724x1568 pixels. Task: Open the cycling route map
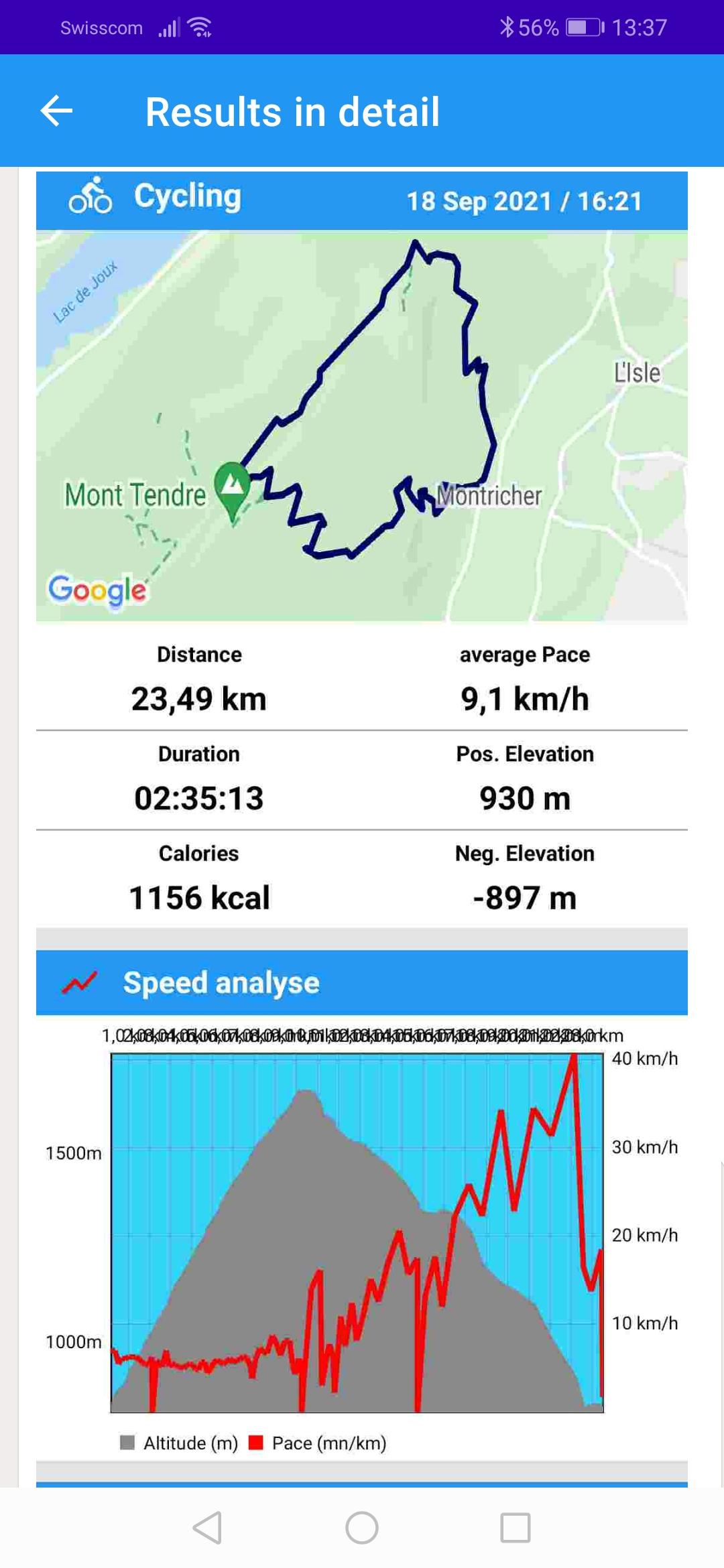pos(362,426)
